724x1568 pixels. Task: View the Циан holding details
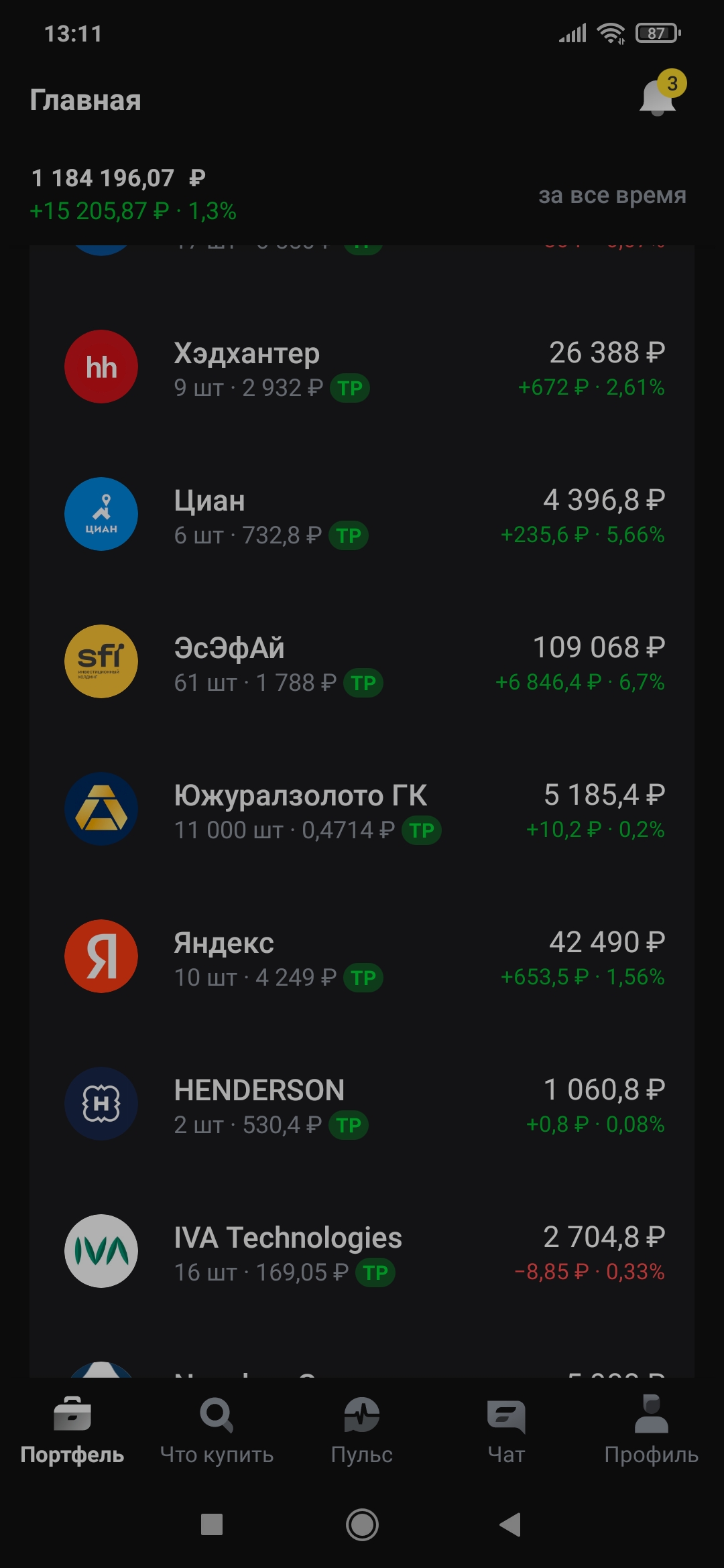[x=362, y=516]
